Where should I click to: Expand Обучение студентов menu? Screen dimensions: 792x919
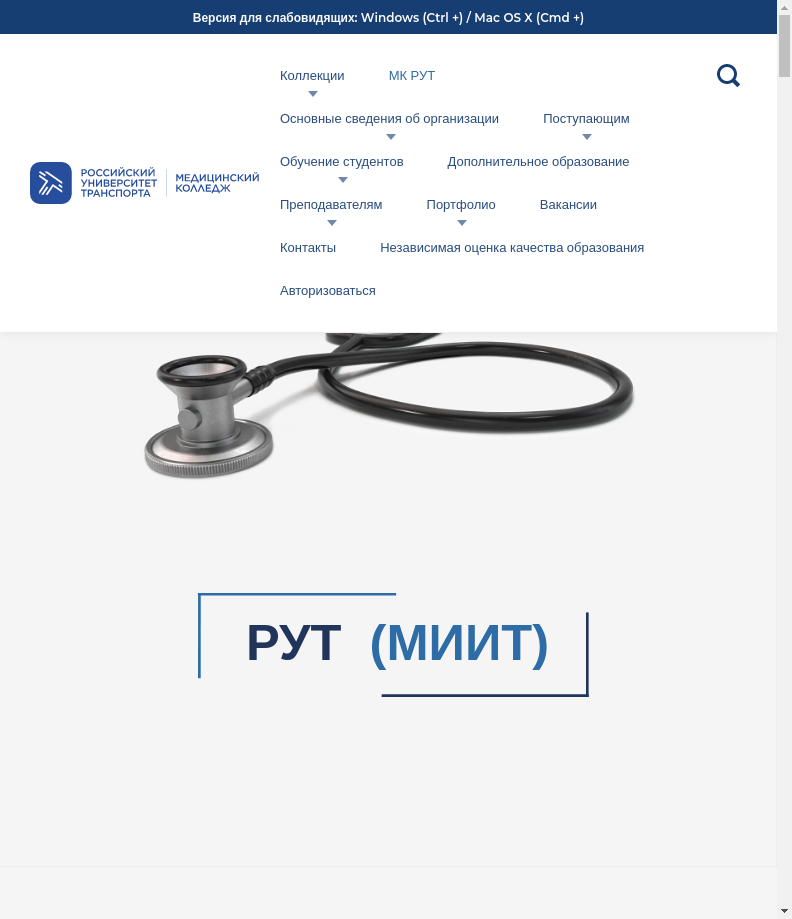pyautogui.click(x=342, y=162)
